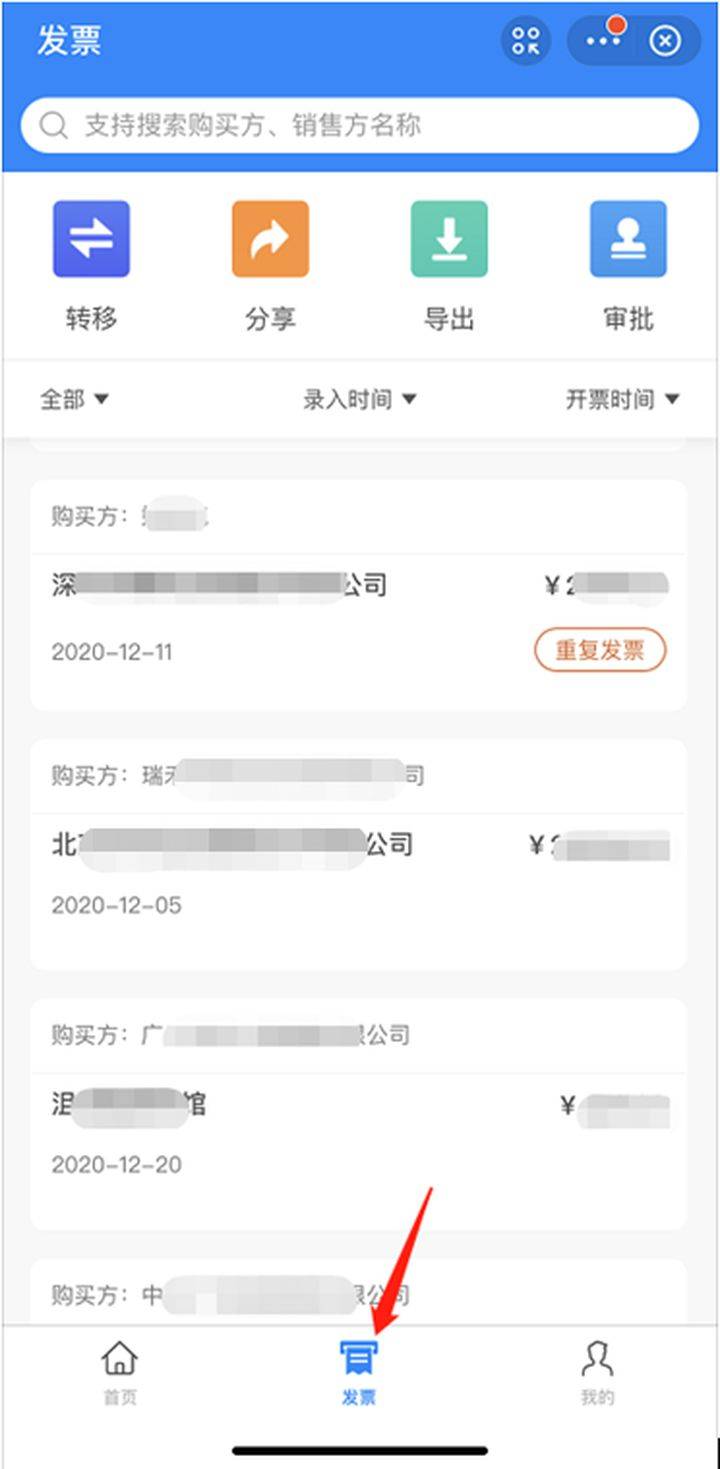
Task: Tap the mini-program menu grid icon
Action: 525,41
